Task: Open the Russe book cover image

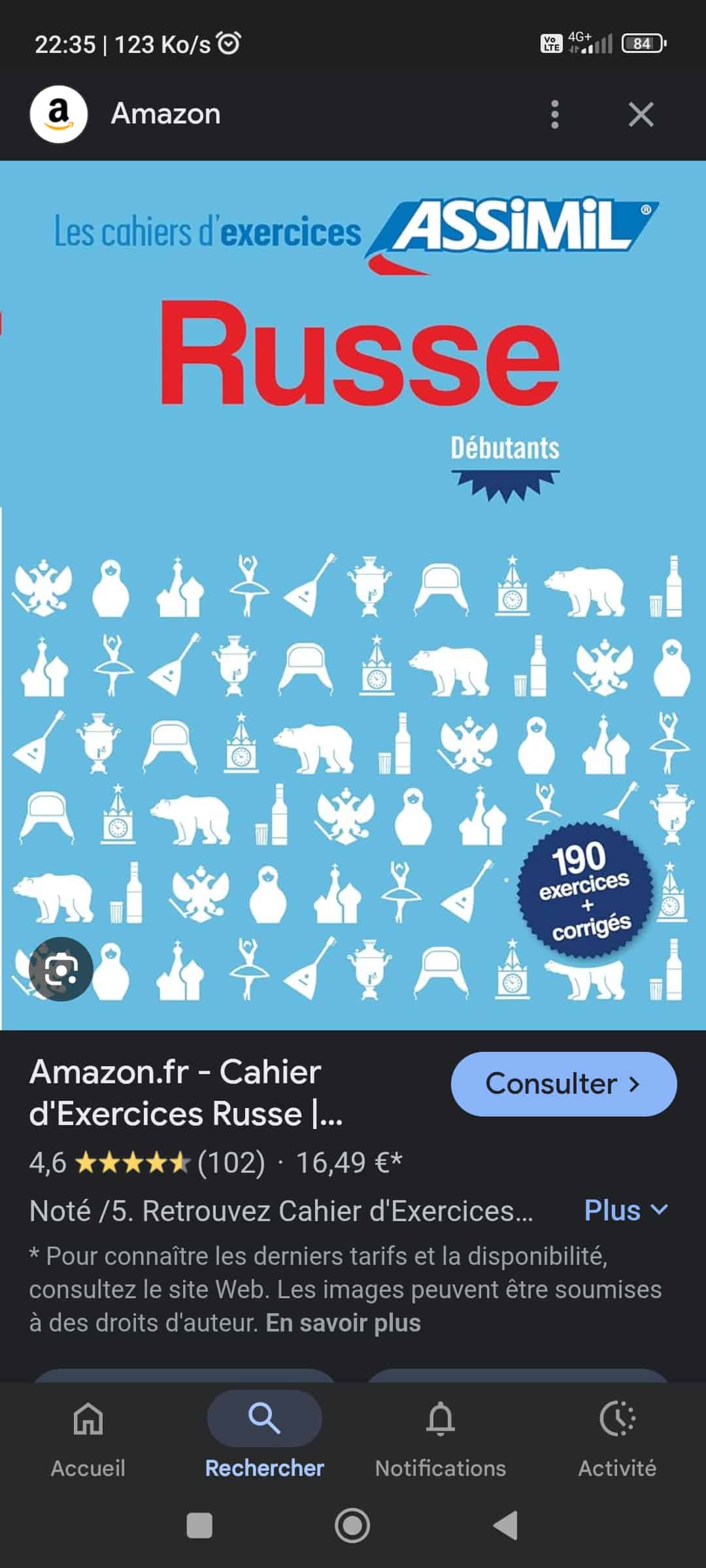Action: click(353, 595)
